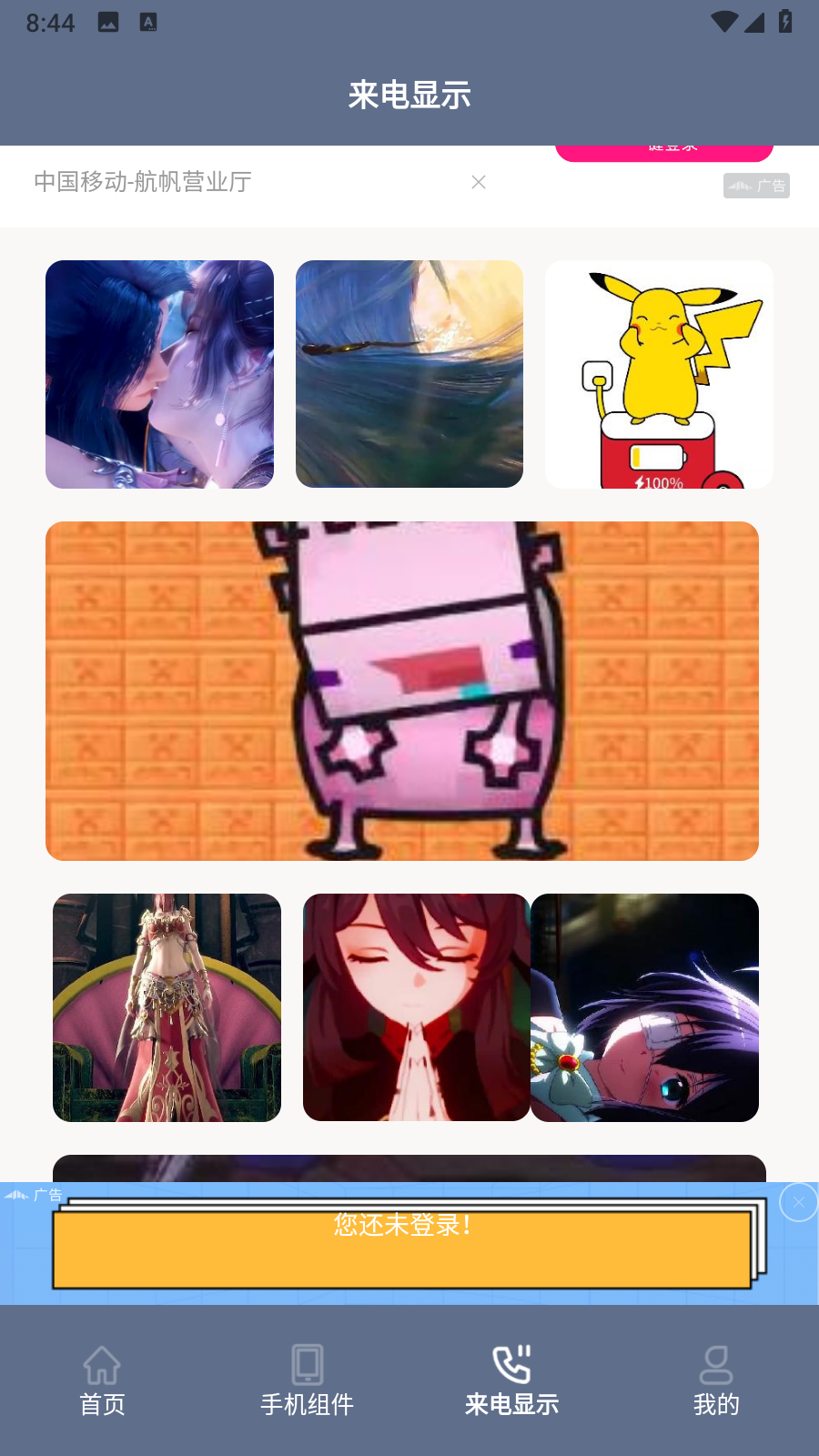The width and height of the screenshot is (819, 1456).
Task: Open the kissing couple wallpaper thumbnail
Action: tap(159, 374)
